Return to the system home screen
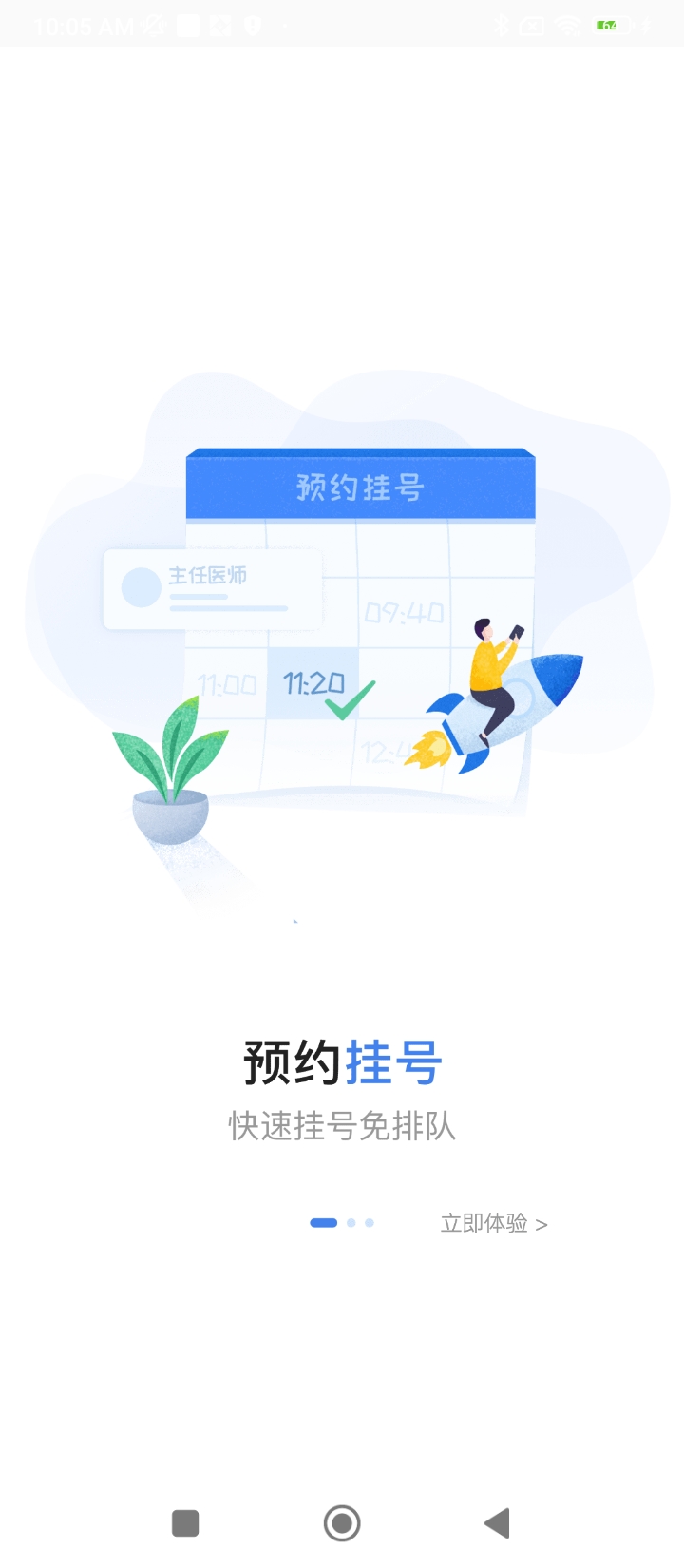This screenshot has height=1568, width=684. [342, 1522]
